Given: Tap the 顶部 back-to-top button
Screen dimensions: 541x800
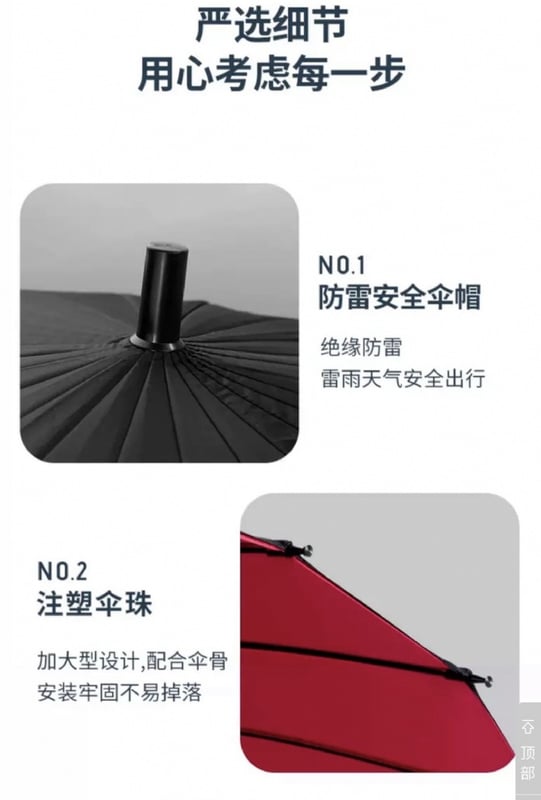Looking at the screenshot, I should pos(529,749).
